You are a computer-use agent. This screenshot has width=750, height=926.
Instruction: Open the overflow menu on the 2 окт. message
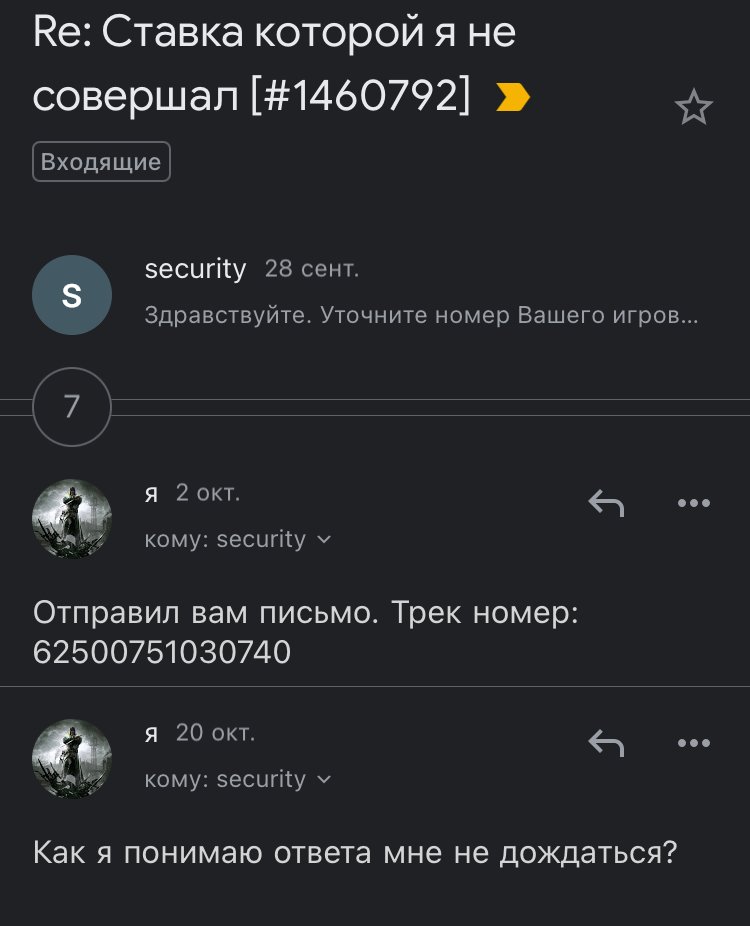(693, 504)
